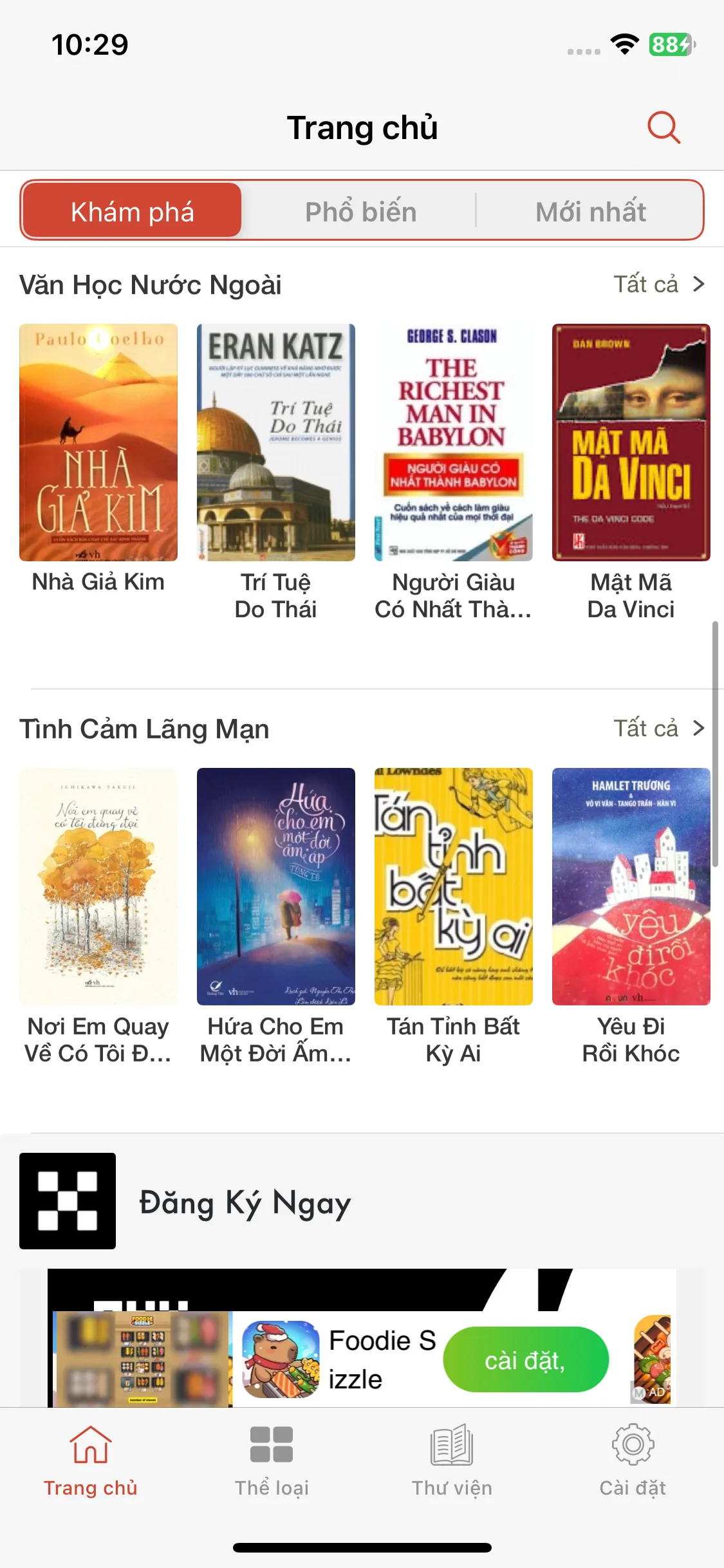This screenshot has width=724, height=1568.
Task: Switch to the Phổ biến tab
Action: [x=360, y=212]
